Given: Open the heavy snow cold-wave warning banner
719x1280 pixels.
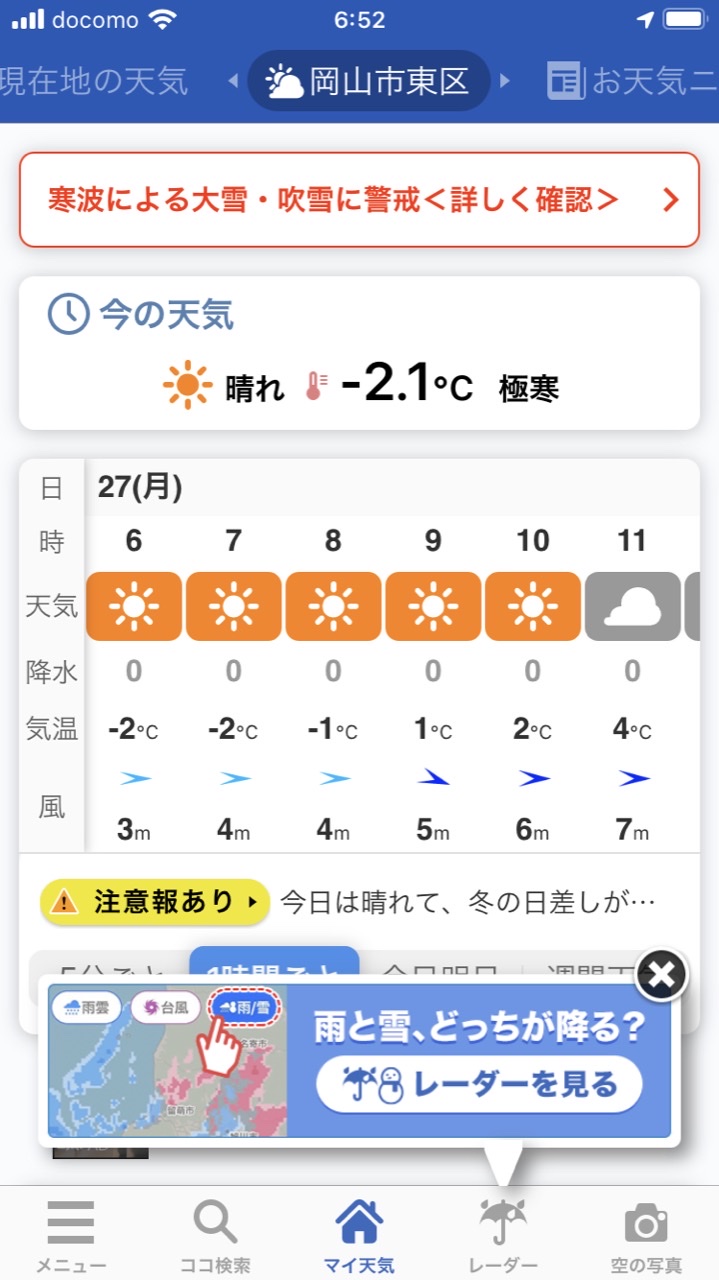Looking at the screenshot, I should (x=359, y=200).
